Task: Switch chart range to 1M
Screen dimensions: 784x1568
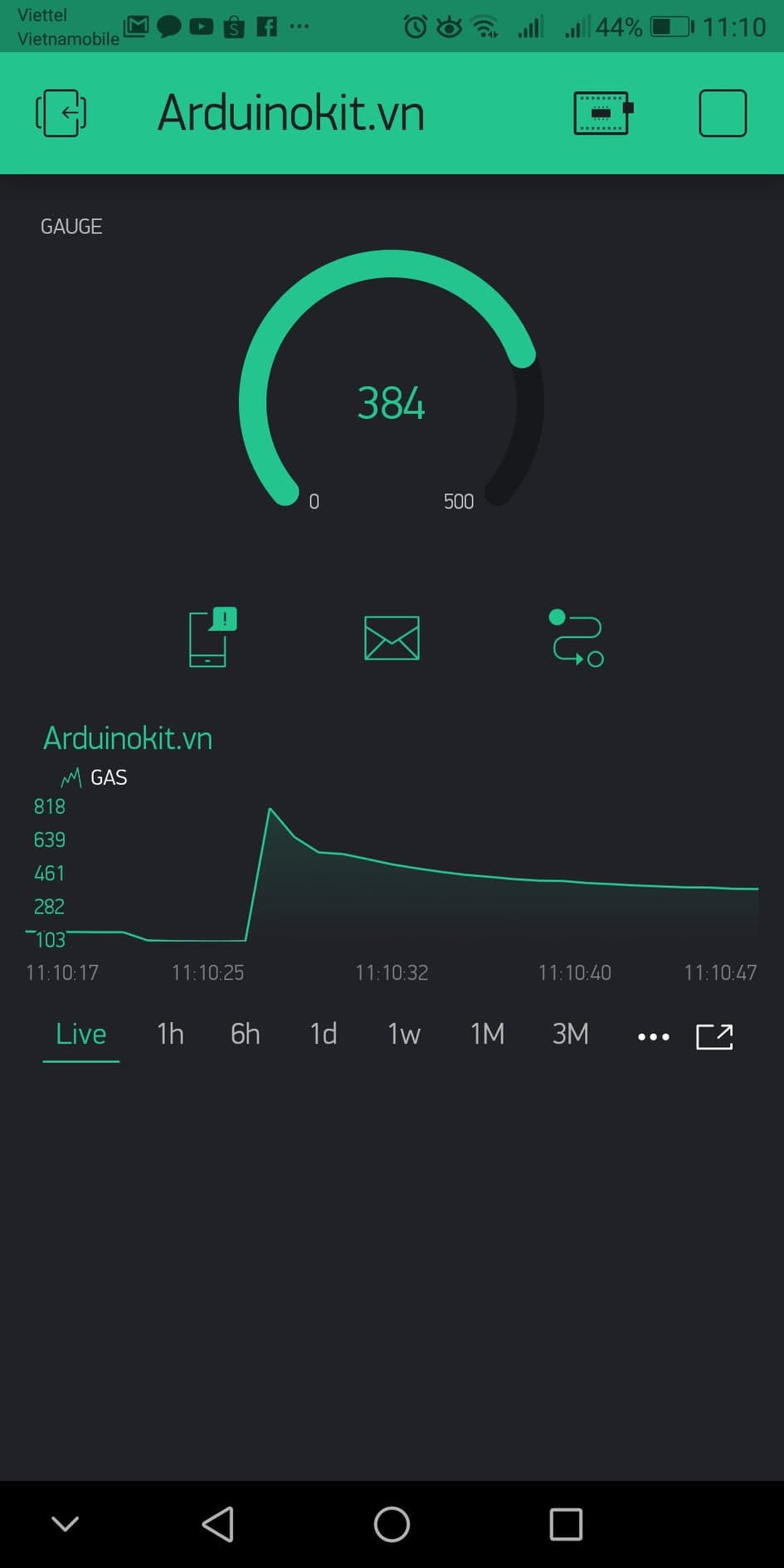Action: point(487,1035)
